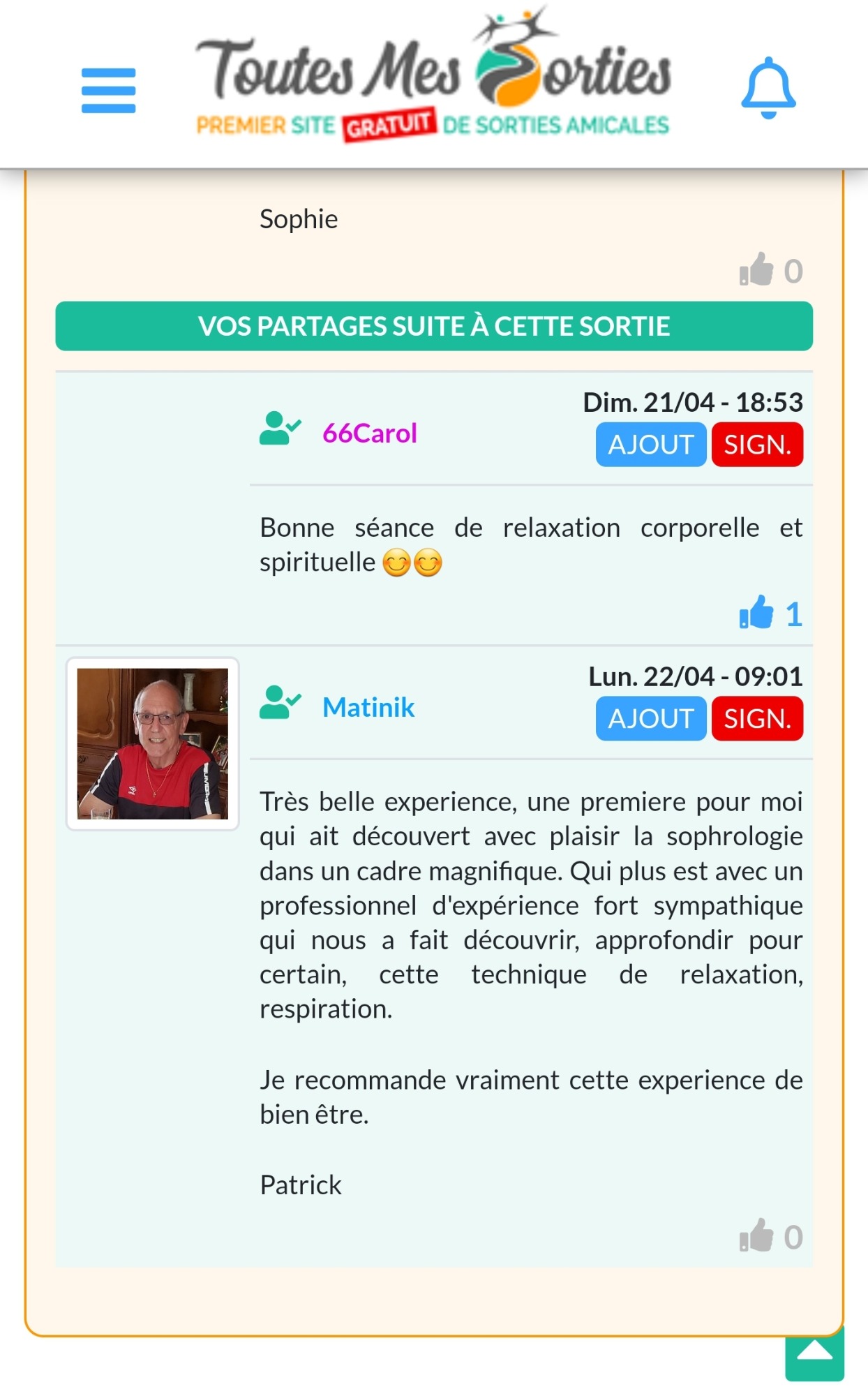Tap AJOUT next to Matinik
This screenshot has width=868, height=1396.
(x=651, y=719)
